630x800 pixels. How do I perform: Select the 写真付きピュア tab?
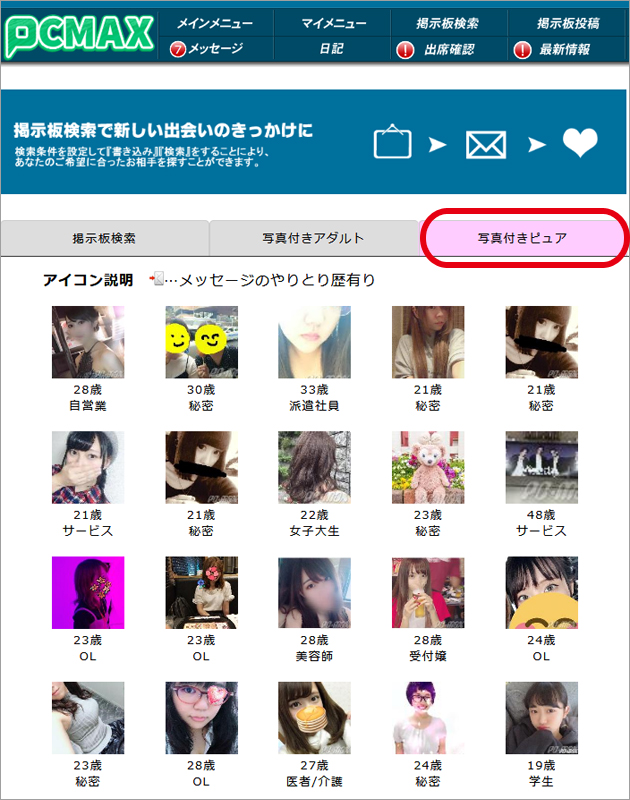pos(522,238)
